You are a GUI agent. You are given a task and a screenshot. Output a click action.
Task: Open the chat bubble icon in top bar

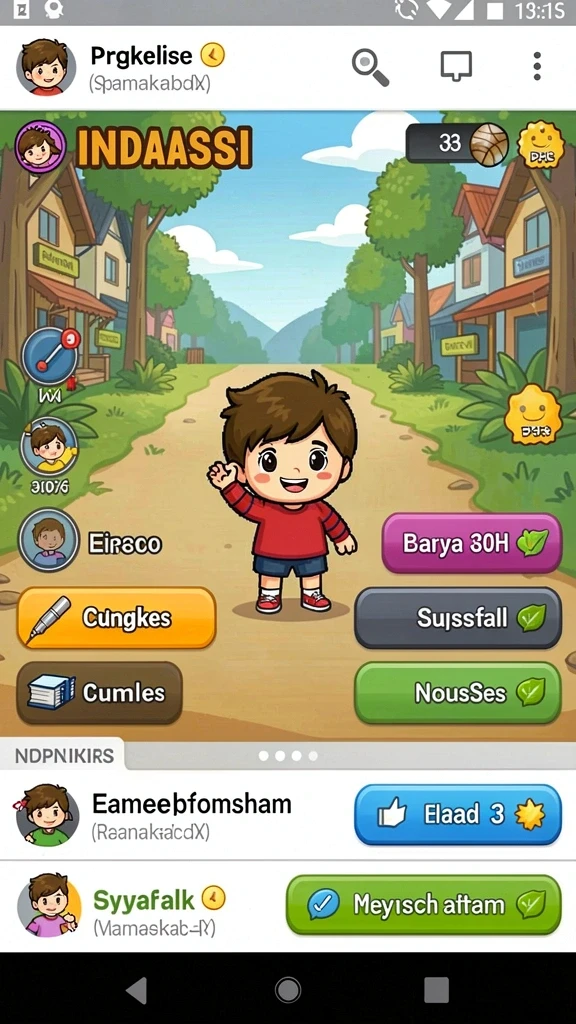pyautogui.click(x=456, y=67)
